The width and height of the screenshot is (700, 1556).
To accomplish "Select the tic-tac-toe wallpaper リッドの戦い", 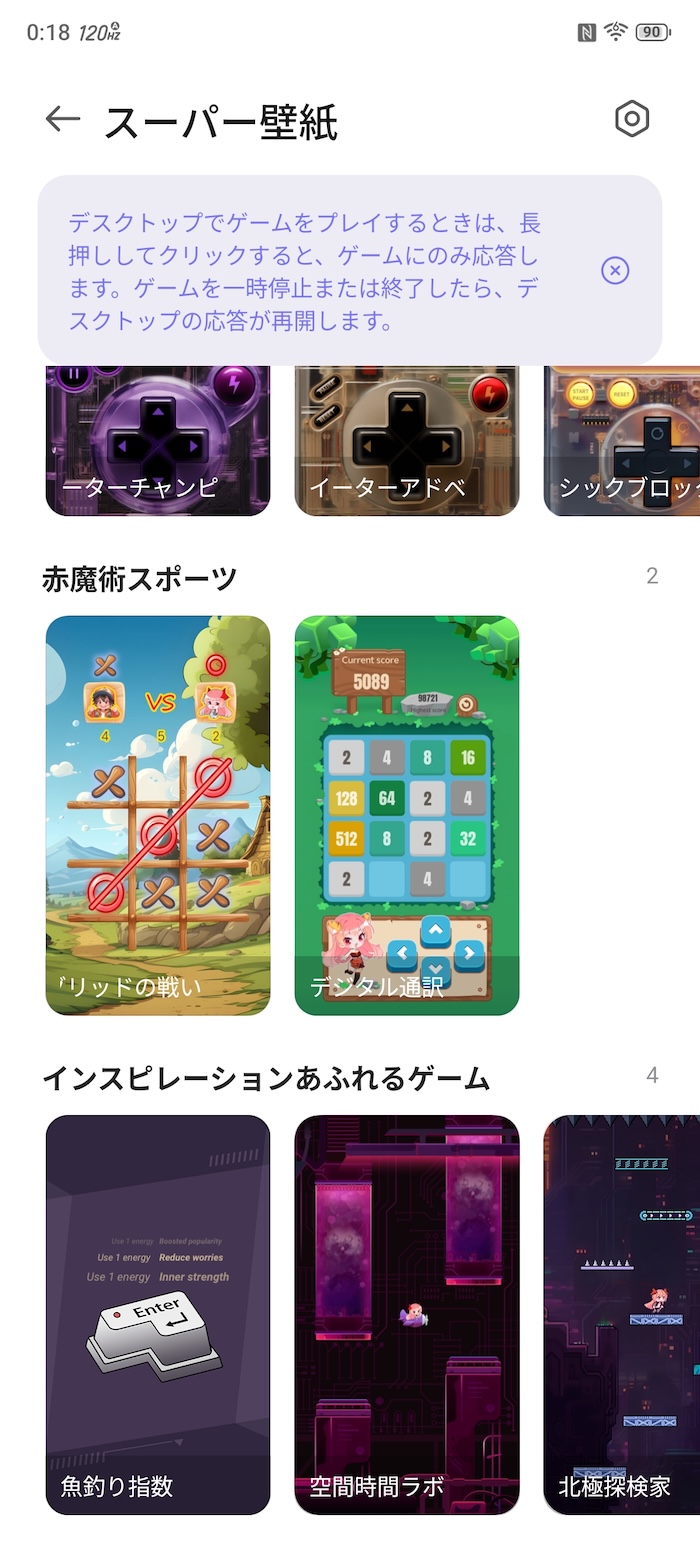I will click(x=158, y=815).
